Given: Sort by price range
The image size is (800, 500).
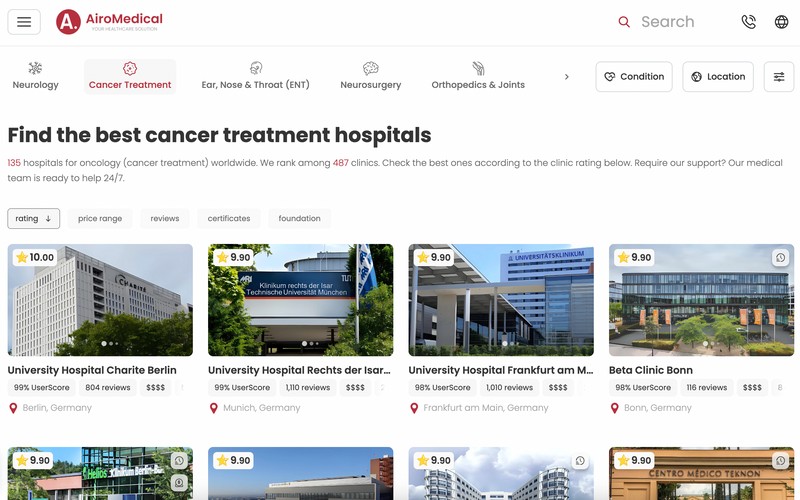Looking at the screenshot, I should click(x=100, y=218).
